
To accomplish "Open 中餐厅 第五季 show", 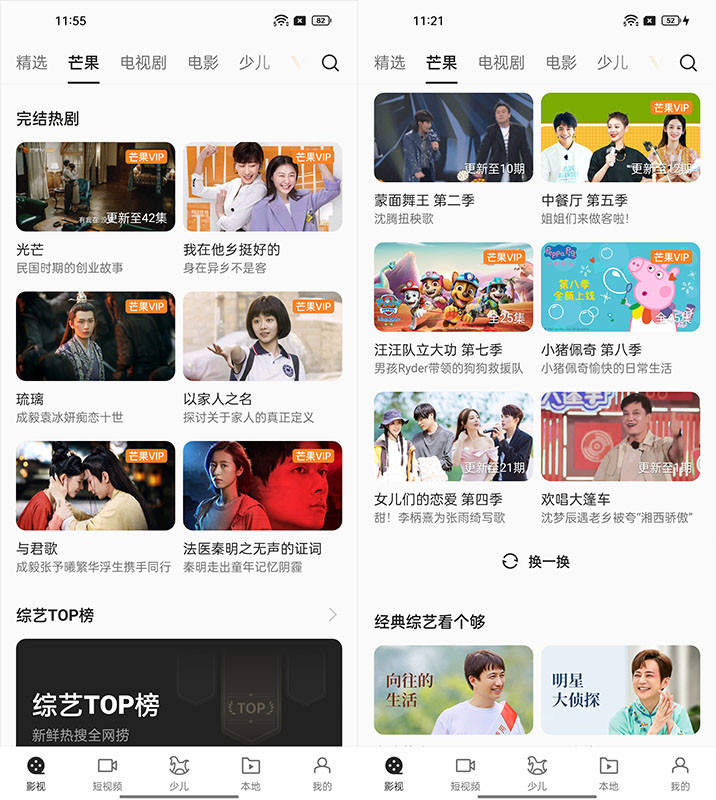I will click(620, 137).
